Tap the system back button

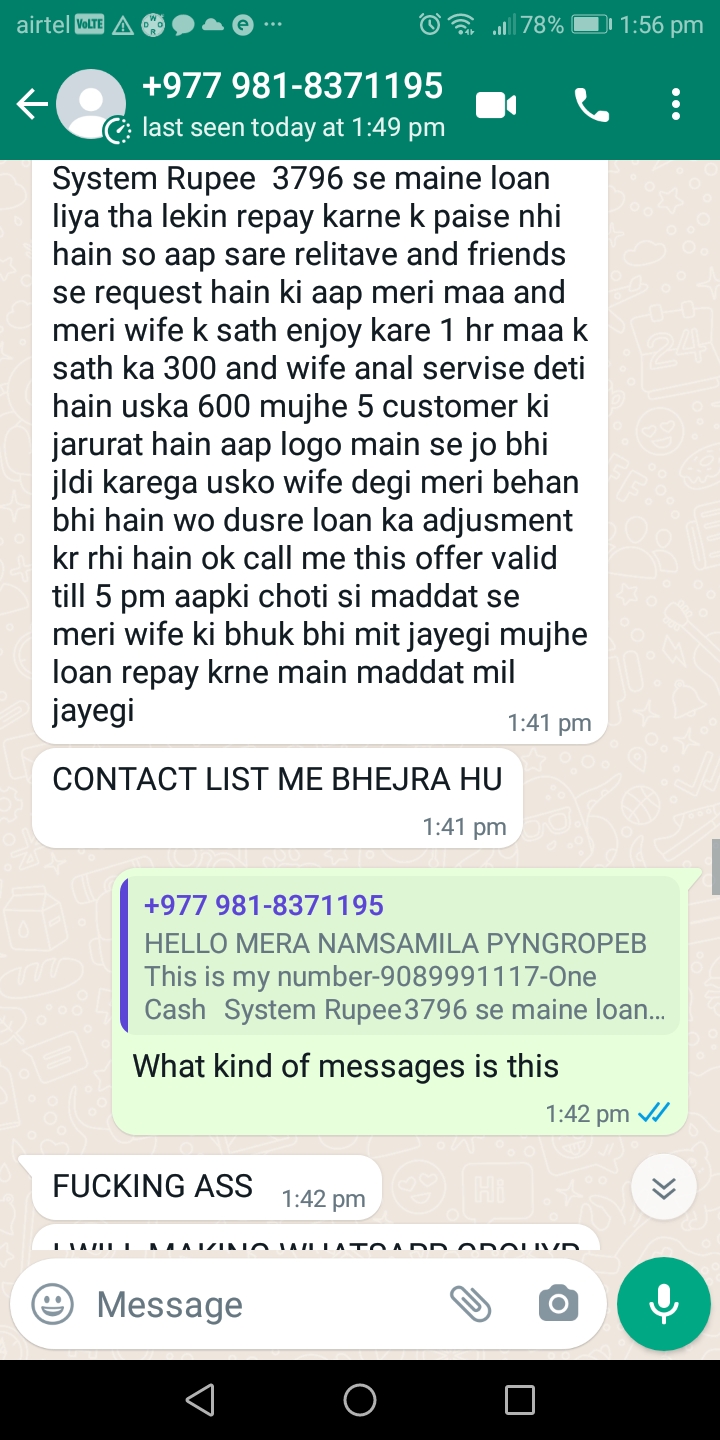pyautogui.click(x=200, y=1399)
